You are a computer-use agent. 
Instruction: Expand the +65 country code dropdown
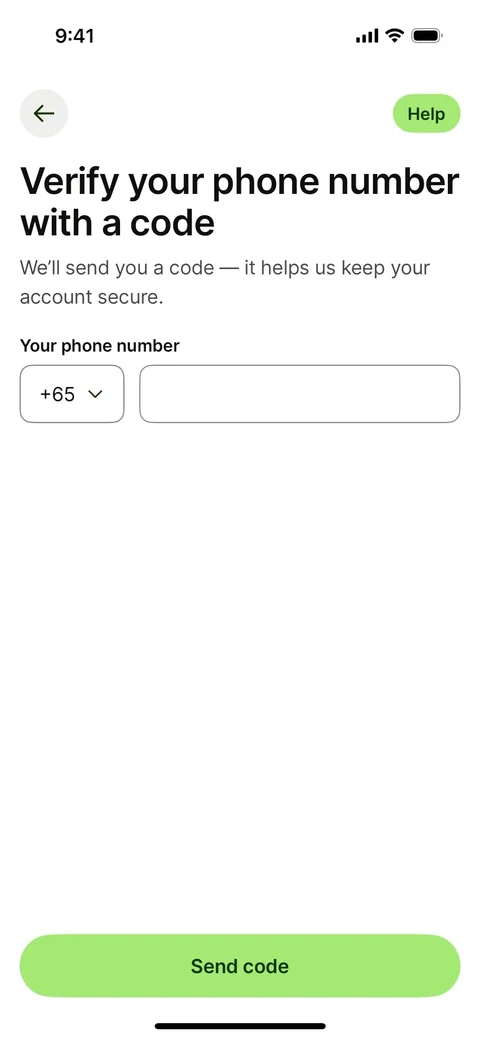coord(72,394)
